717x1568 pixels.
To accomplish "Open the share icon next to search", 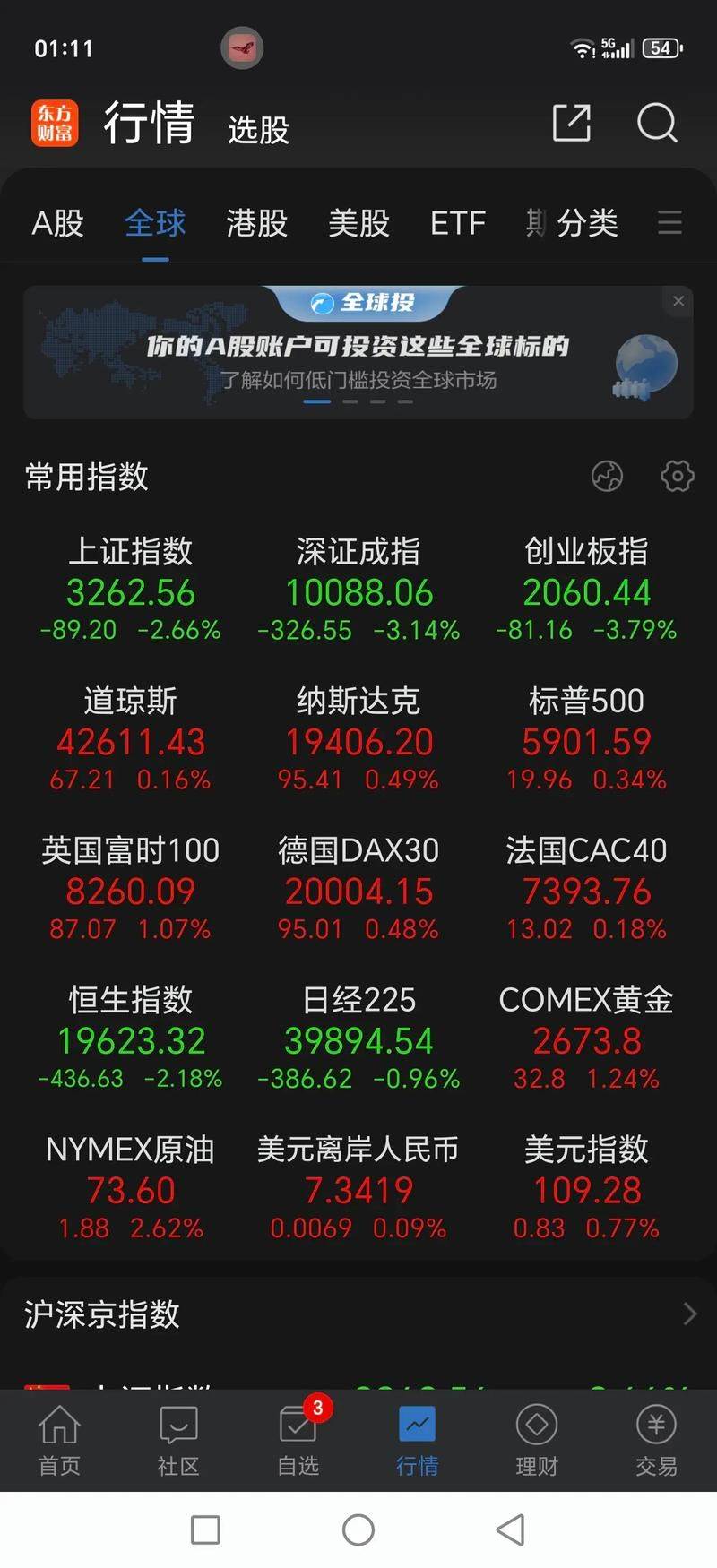I will 571,125.
